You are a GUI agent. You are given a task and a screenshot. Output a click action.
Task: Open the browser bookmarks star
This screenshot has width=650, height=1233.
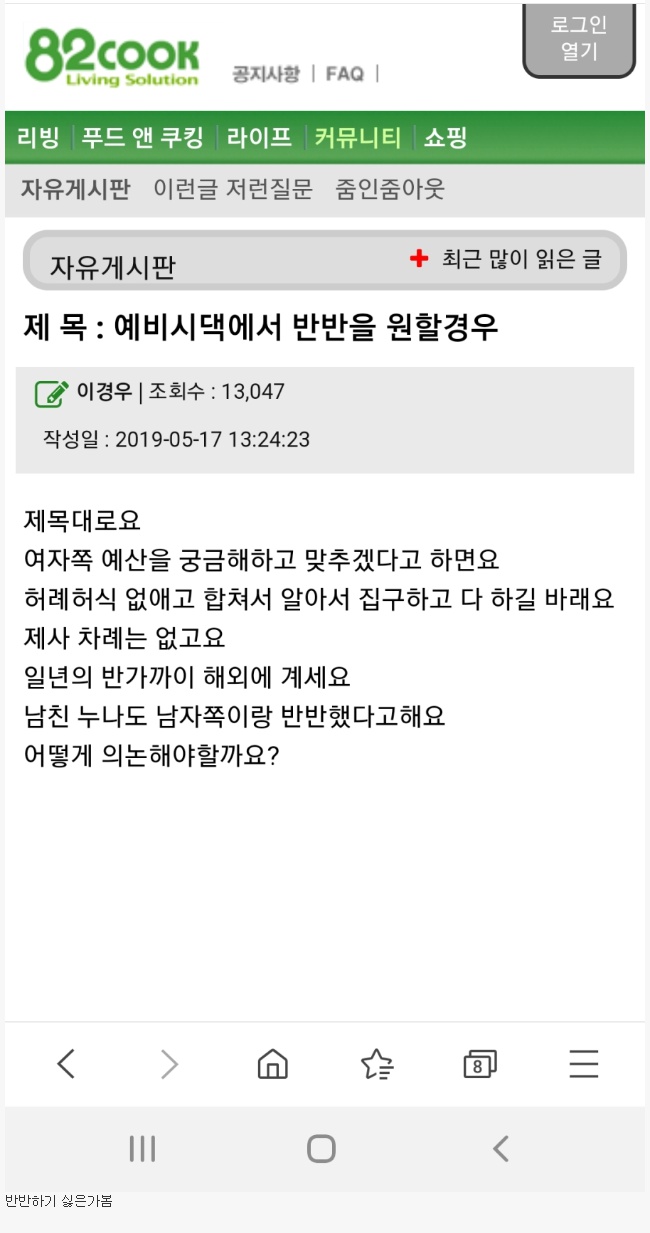tap(376, 1064)
